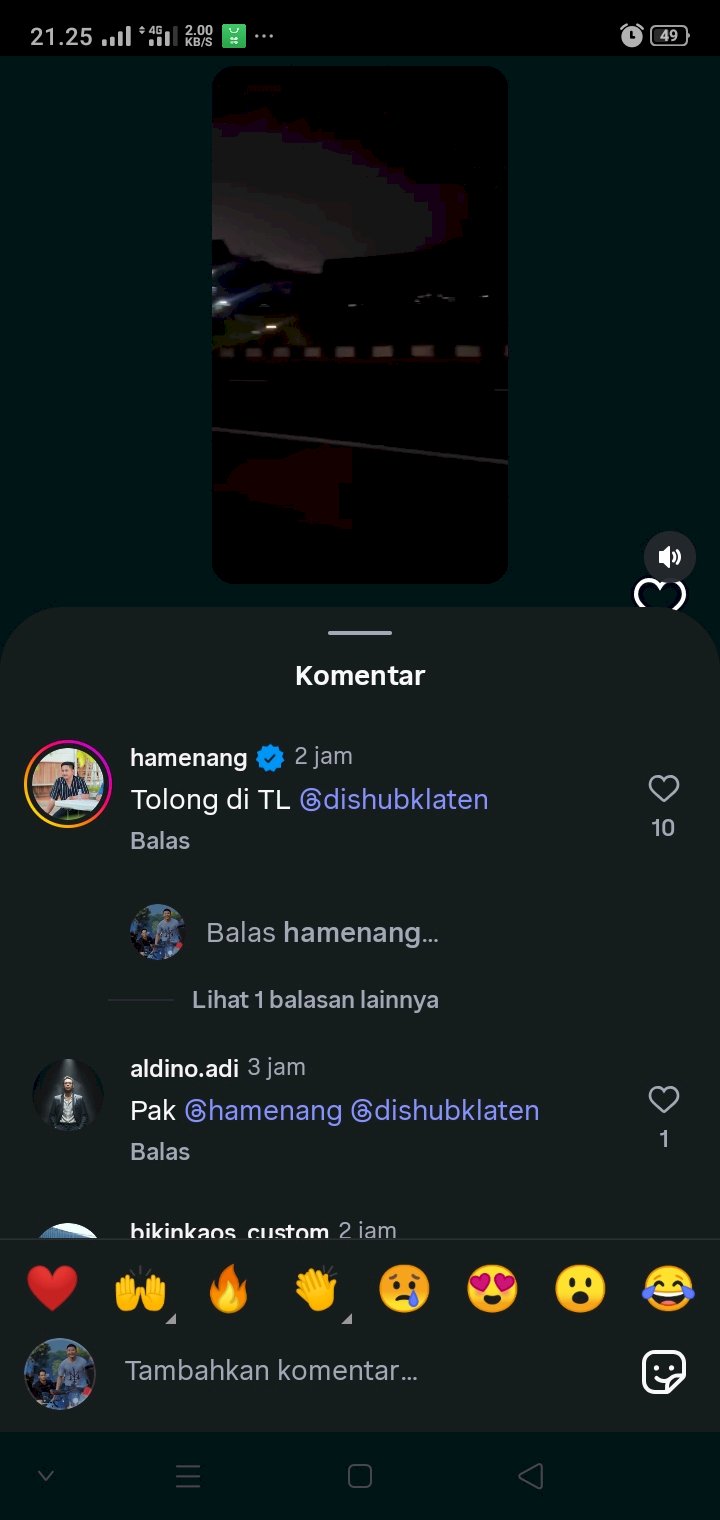Like aldino.adi's comment

pos(663,1101)
